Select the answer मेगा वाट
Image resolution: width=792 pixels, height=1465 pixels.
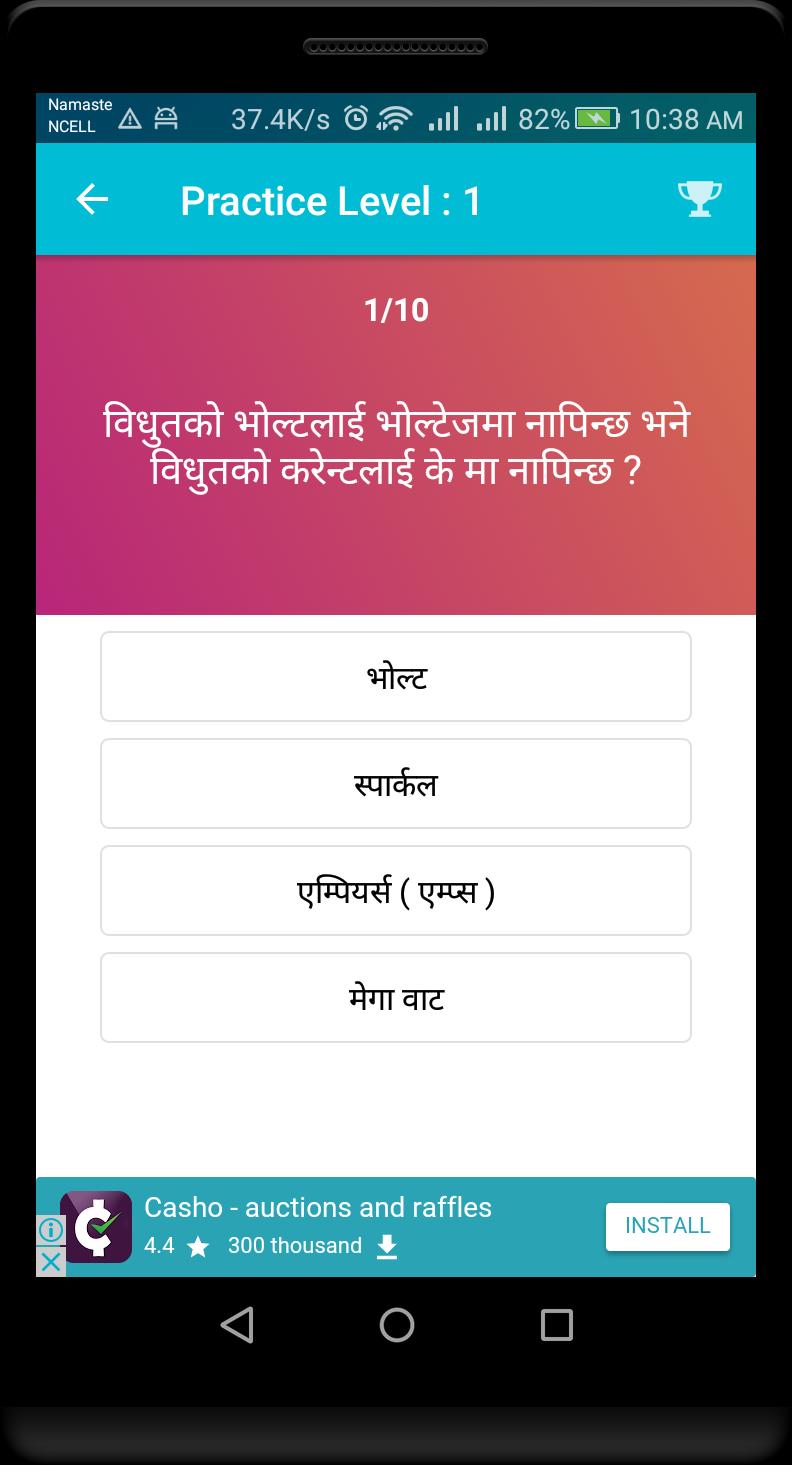tap(396, 997)
